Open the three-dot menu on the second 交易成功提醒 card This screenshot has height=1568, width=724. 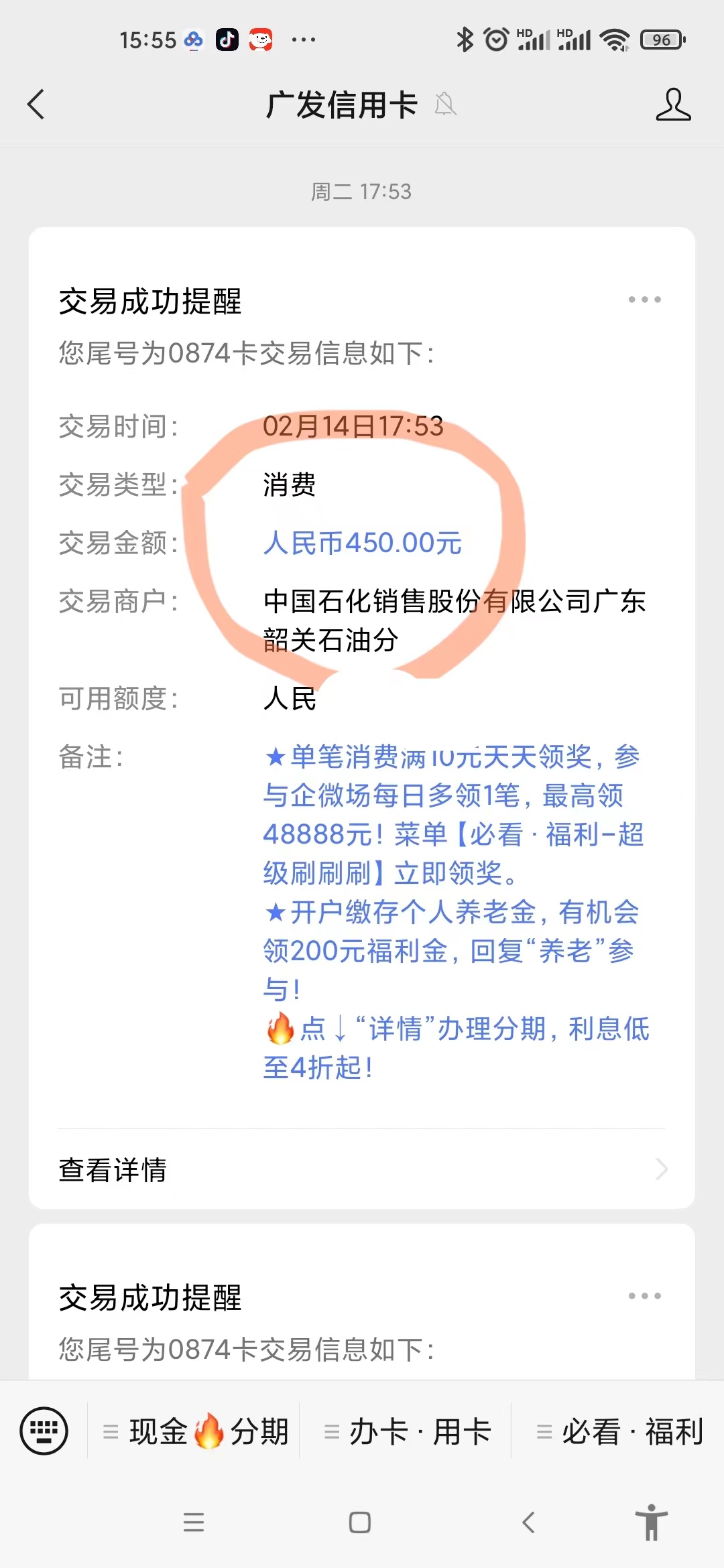pyautogui.click(x=644, y=1296)
